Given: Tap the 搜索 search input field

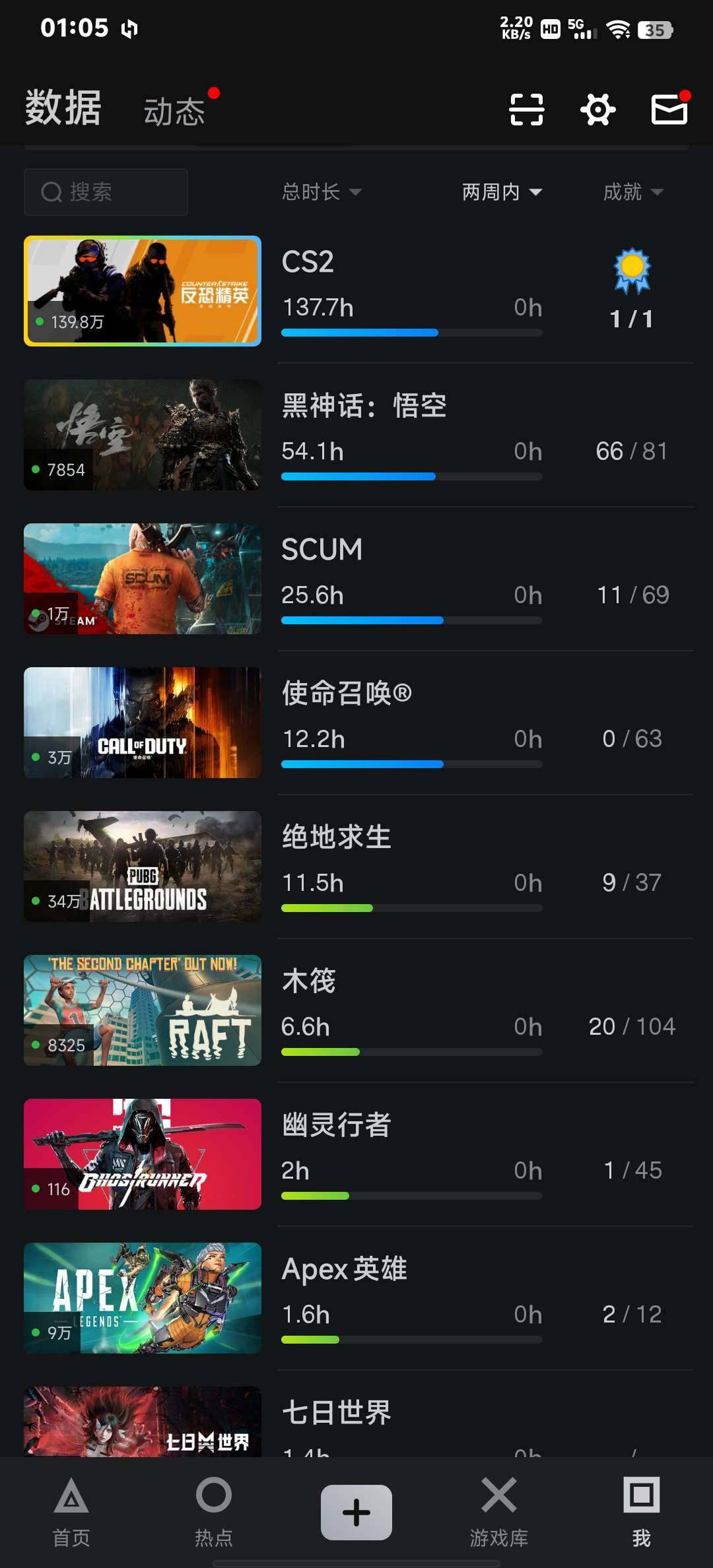Looking at the screenshot, I should point(106,192).
